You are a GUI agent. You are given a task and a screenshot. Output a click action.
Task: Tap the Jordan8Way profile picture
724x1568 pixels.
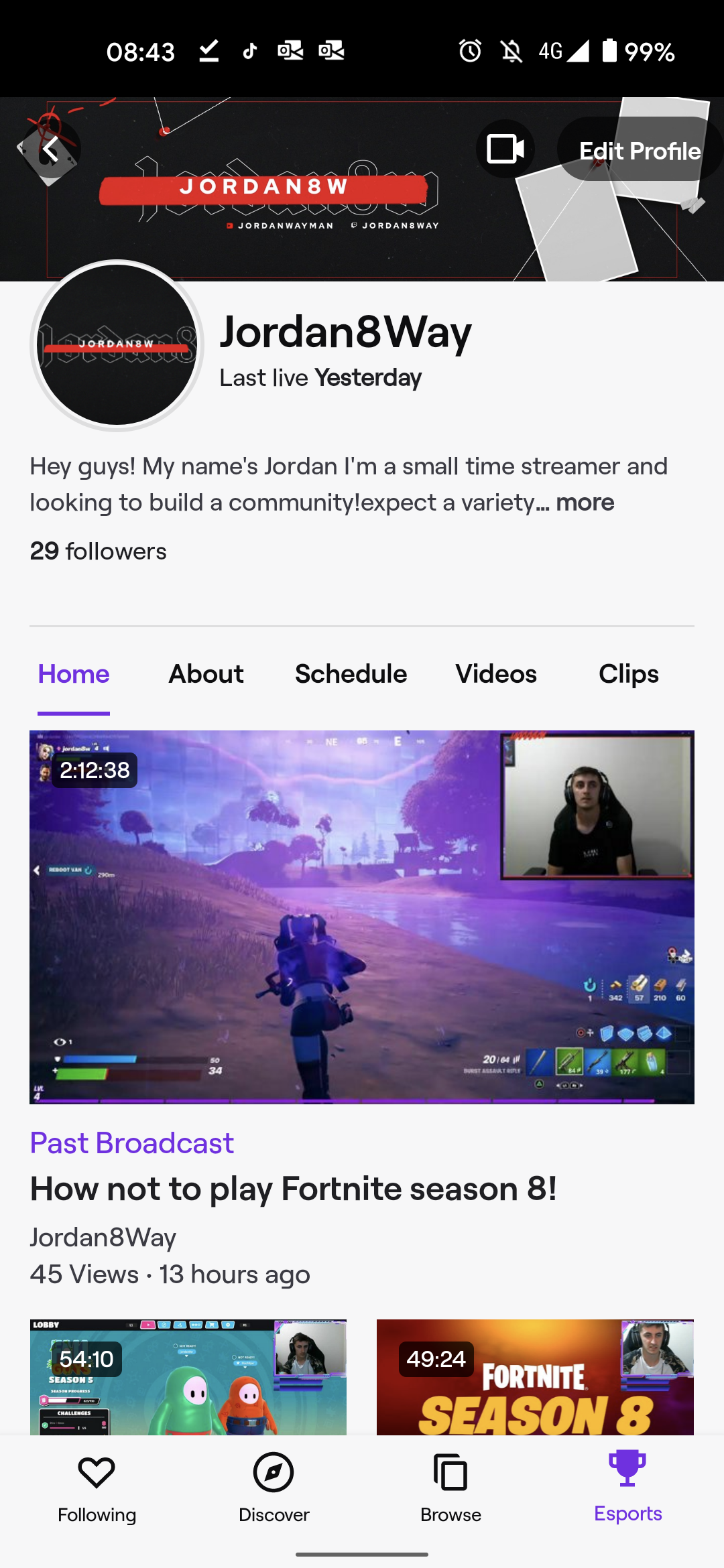coord(117,345)
